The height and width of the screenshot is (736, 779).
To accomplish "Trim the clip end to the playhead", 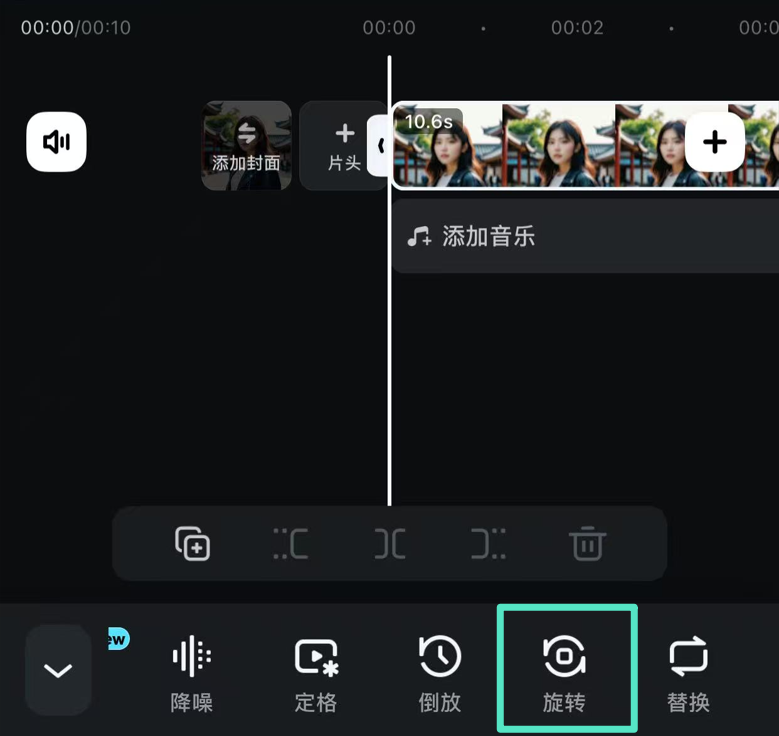I will coord(488,544).
